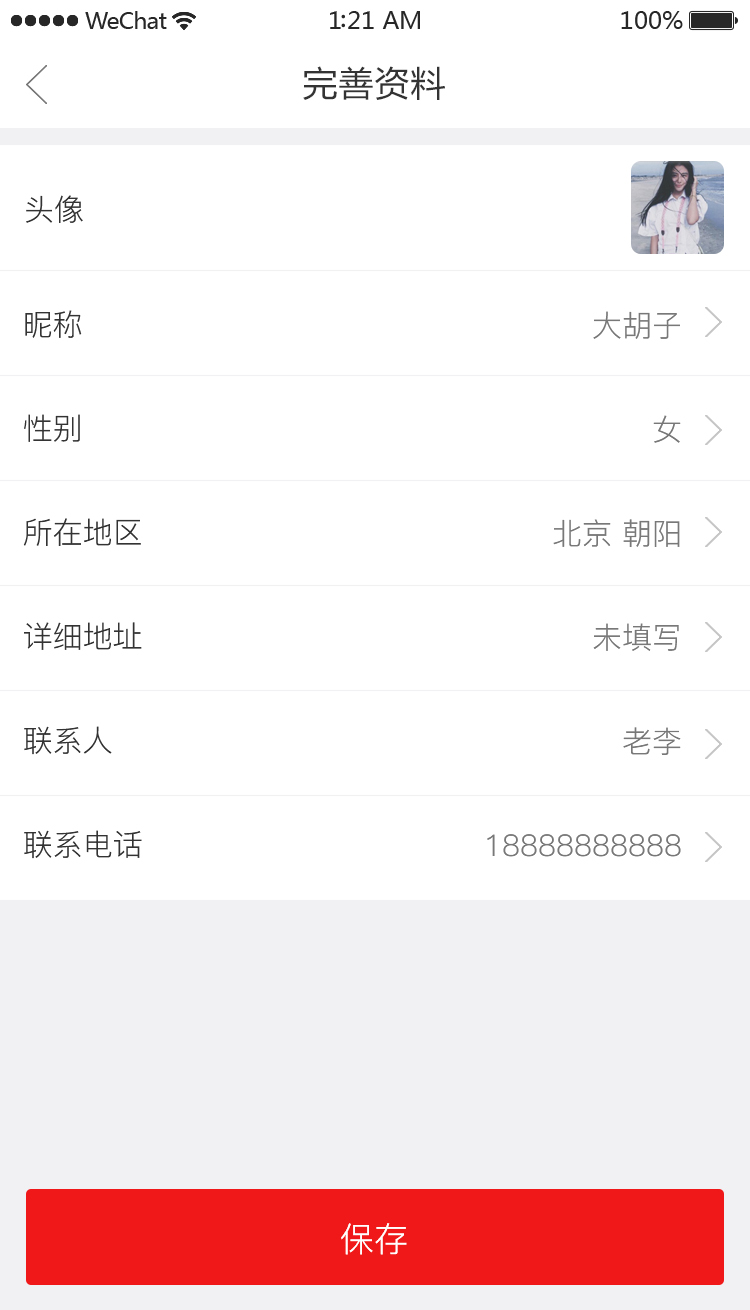Fill in the 详细地址 address row
750x1310 pixels.
[375, 638]
